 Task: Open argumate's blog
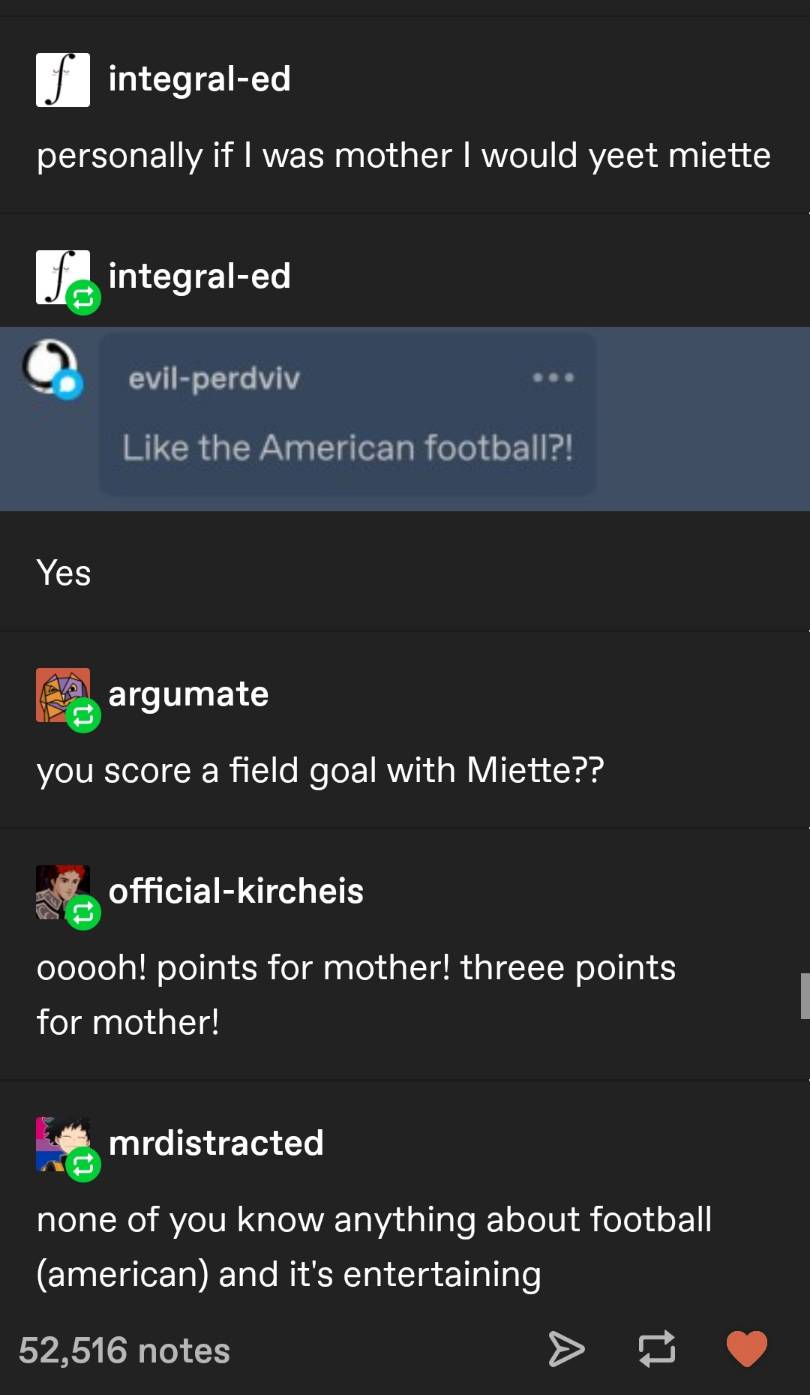pyautogui.click(x=188, y=694)
